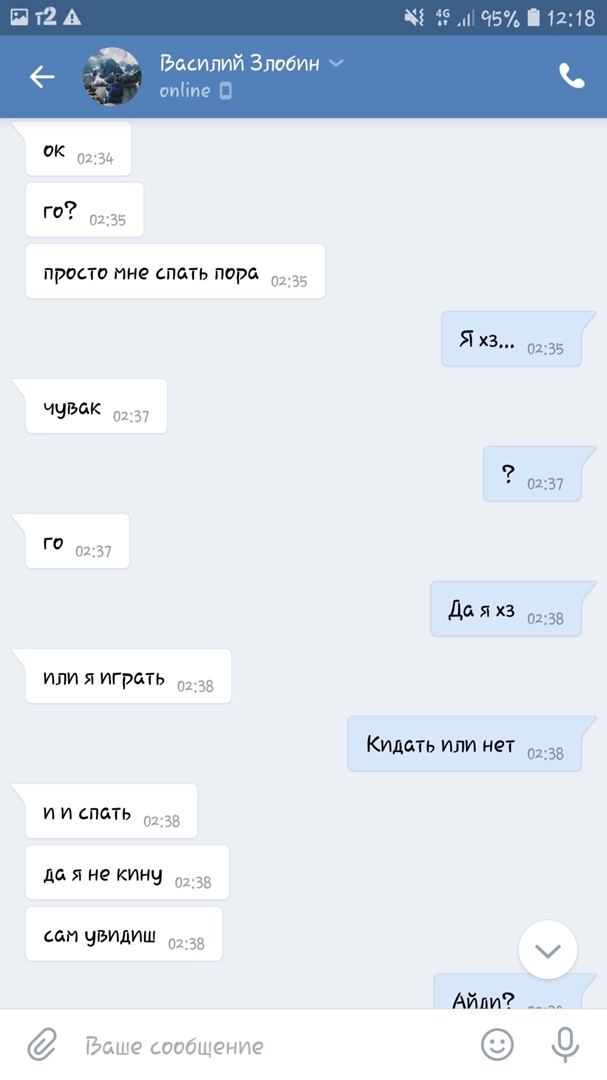Viewport: 607px width, 1080px height.
Task: Focus the Ваше сообщение text field
Action: (x=260, y=1046)
